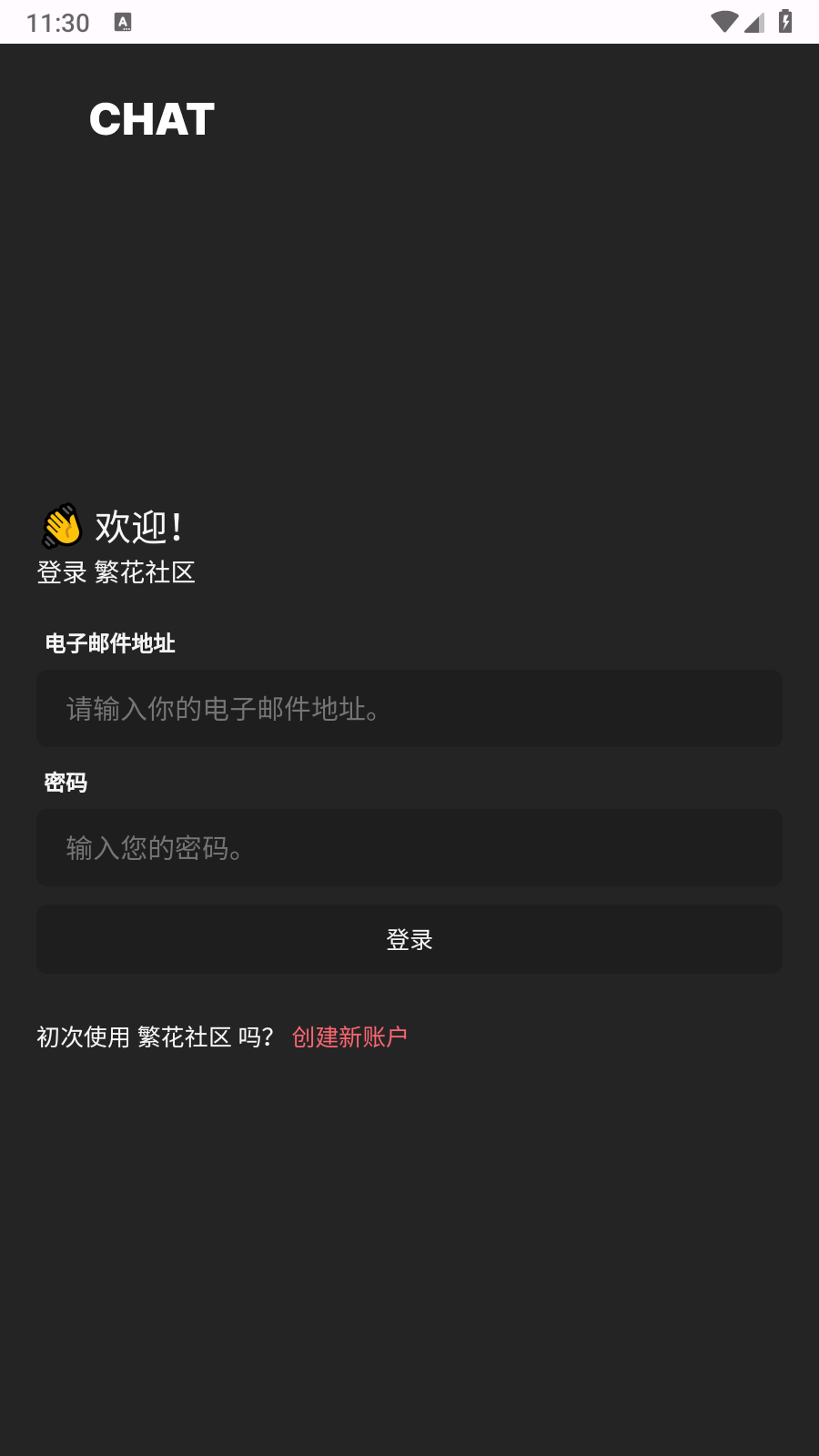Select the 密码 label above the password box
This screenshot has width=819, height=1456.
[65, 783]
